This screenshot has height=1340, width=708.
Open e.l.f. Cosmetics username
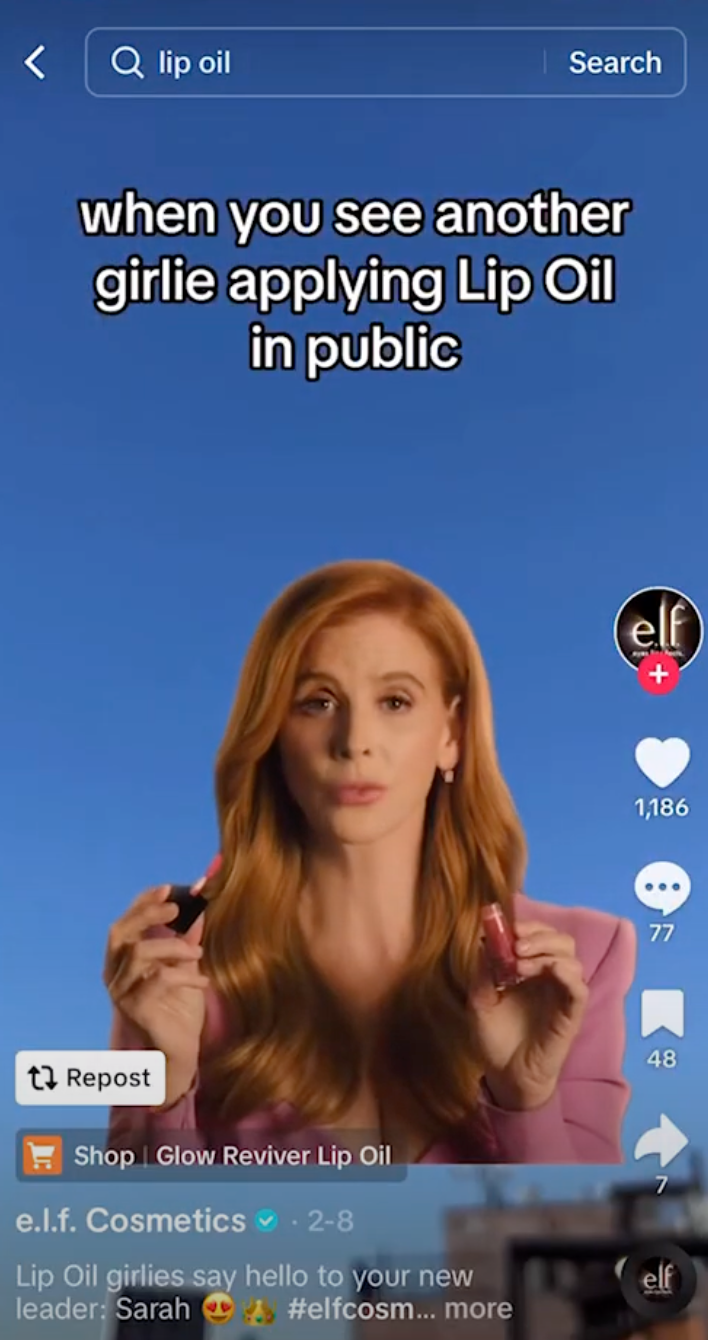click(x=131, y=1221)
